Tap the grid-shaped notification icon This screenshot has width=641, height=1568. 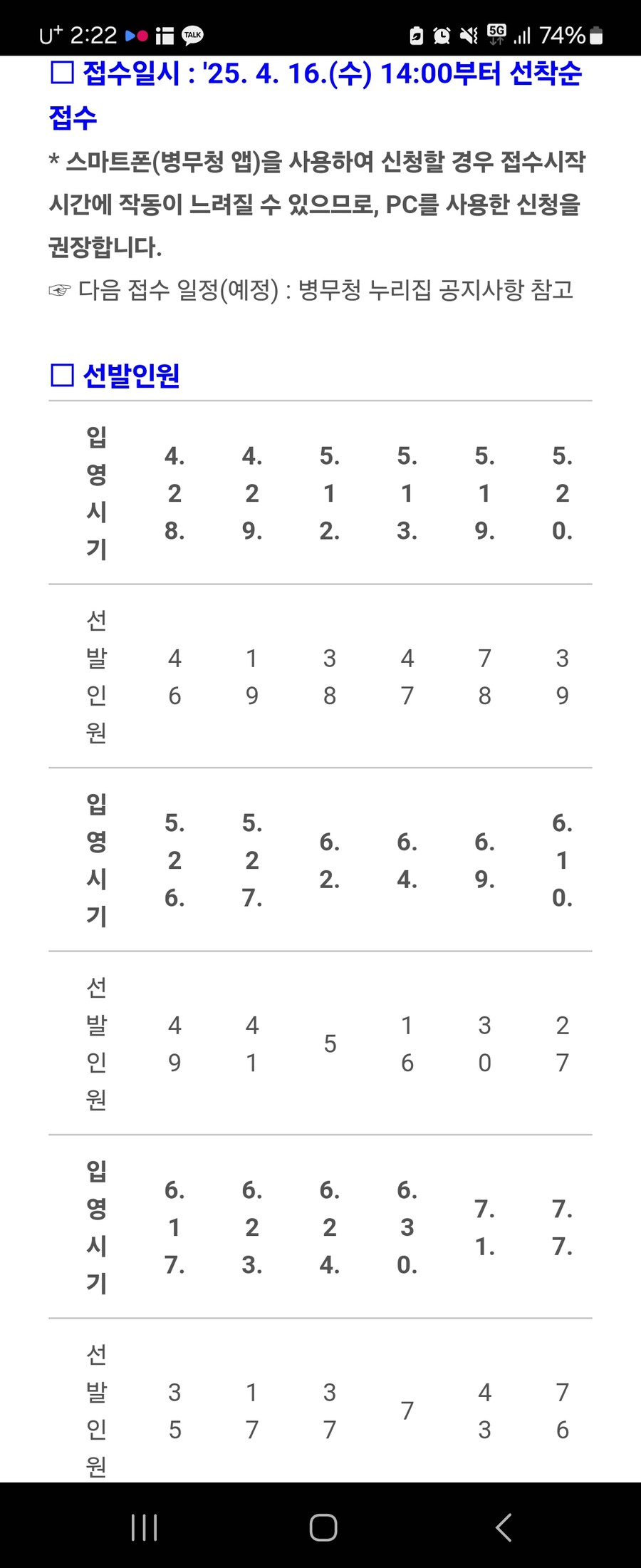(165, 34)
